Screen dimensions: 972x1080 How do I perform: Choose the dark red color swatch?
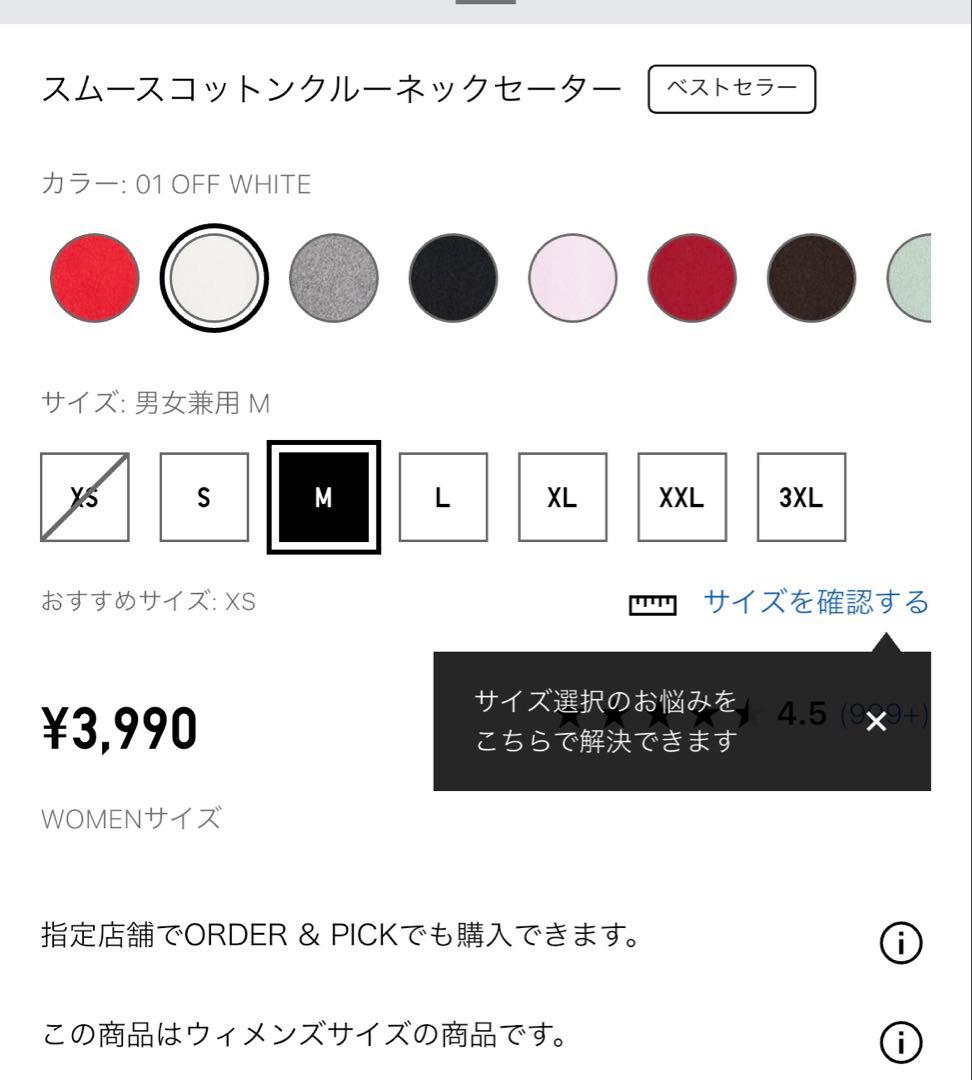[692, 278]
